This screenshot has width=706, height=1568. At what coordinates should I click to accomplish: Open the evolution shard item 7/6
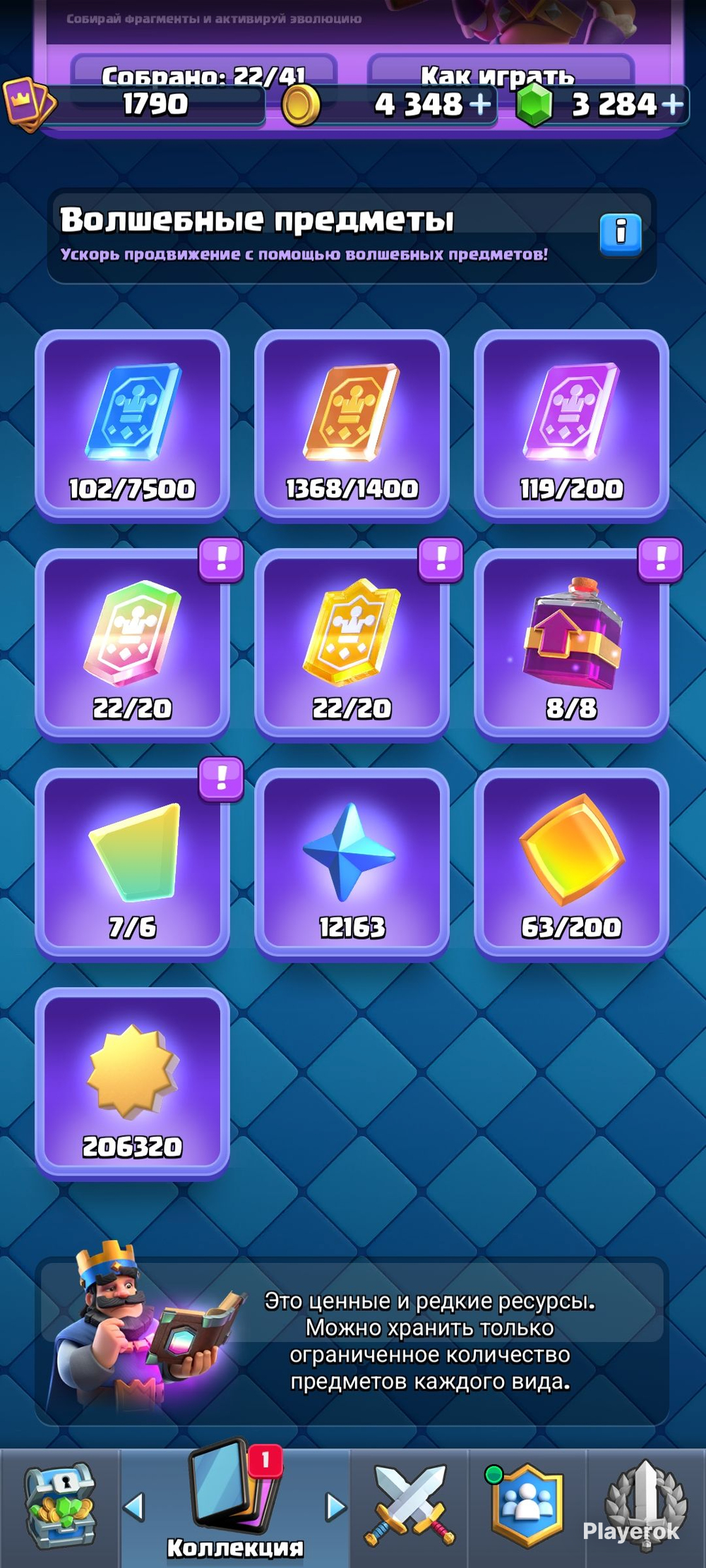(132, 864)
